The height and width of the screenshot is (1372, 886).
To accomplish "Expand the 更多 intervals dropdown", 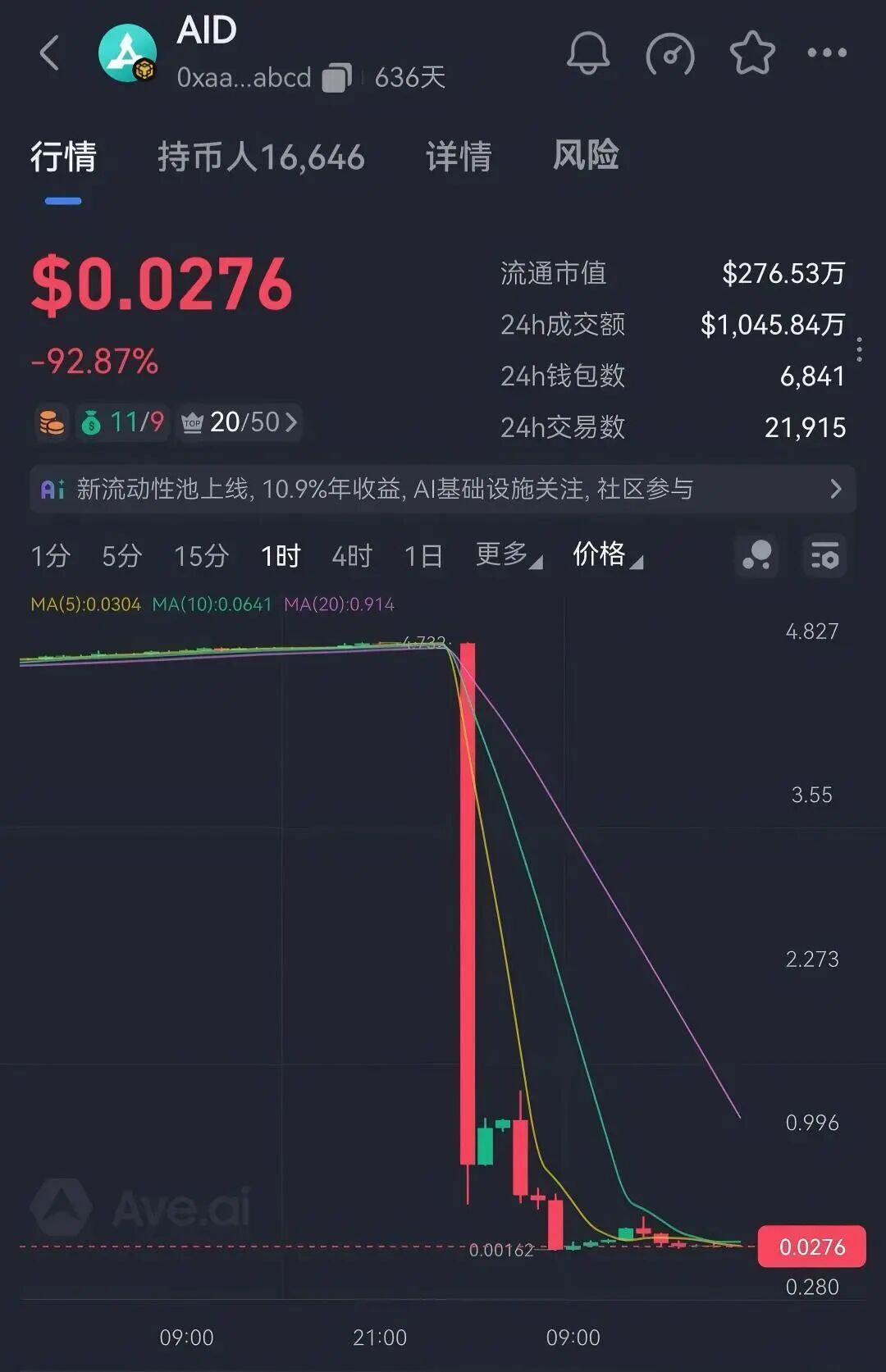I will 508,555.
